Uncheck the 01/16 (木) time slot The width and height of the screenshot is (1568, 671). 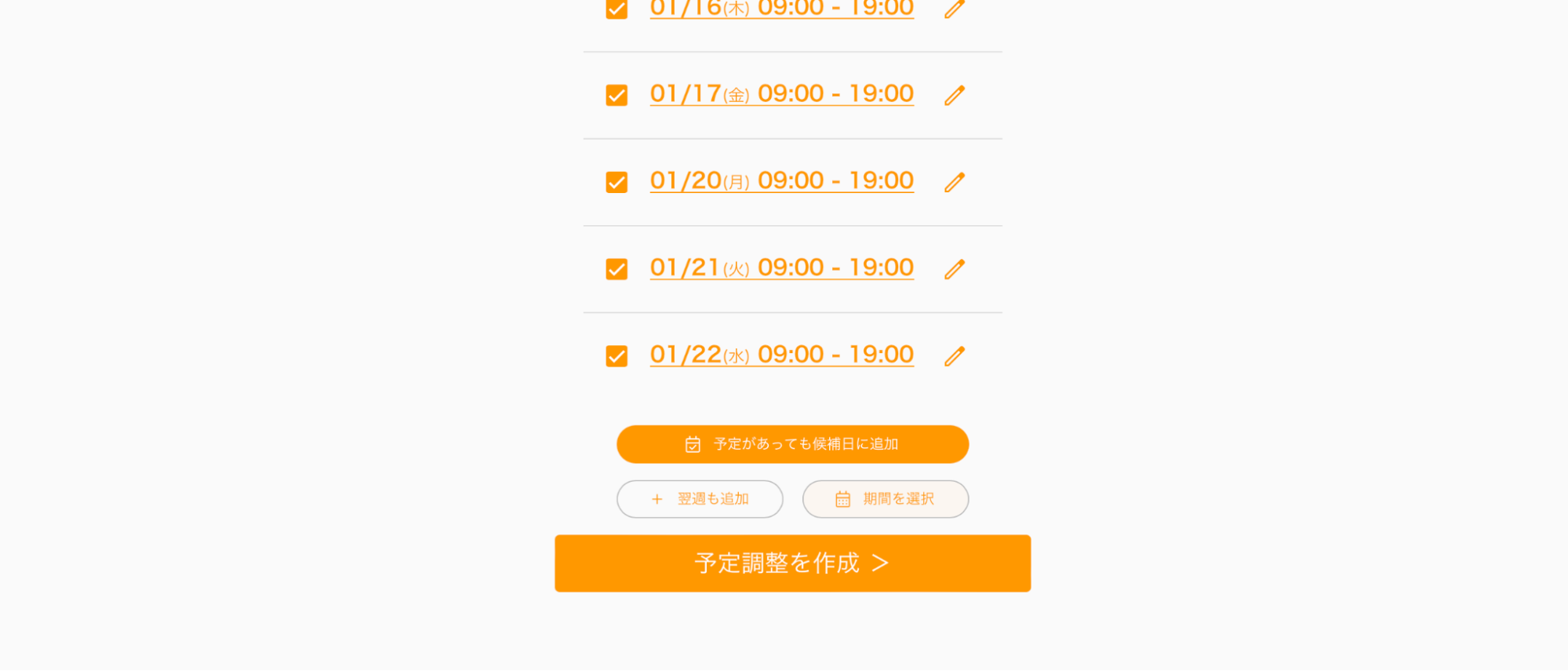coord(617,9)
